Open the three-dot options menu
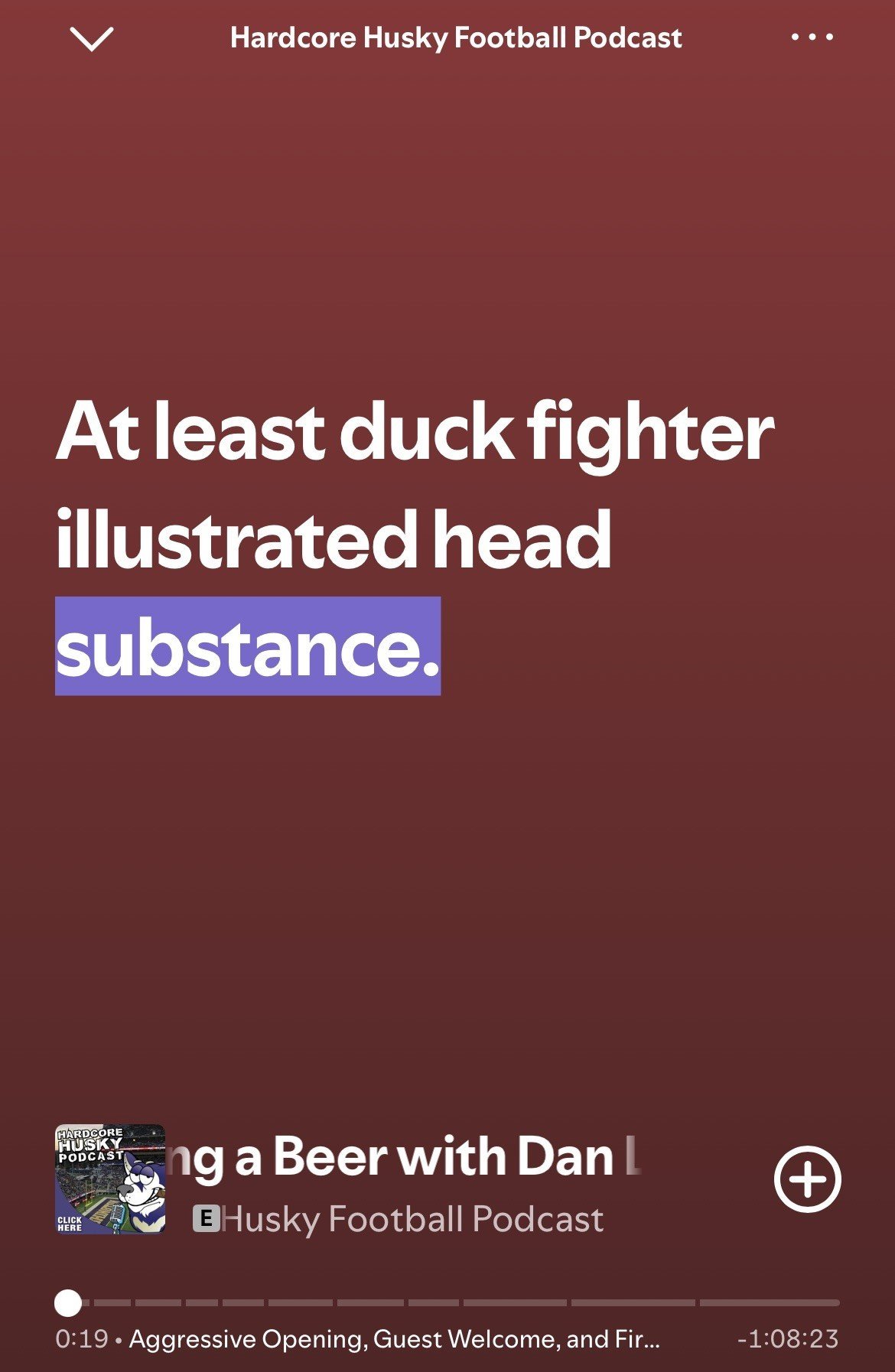The width and height of the screenshot is (895, 1372). [x=812, y=37]
